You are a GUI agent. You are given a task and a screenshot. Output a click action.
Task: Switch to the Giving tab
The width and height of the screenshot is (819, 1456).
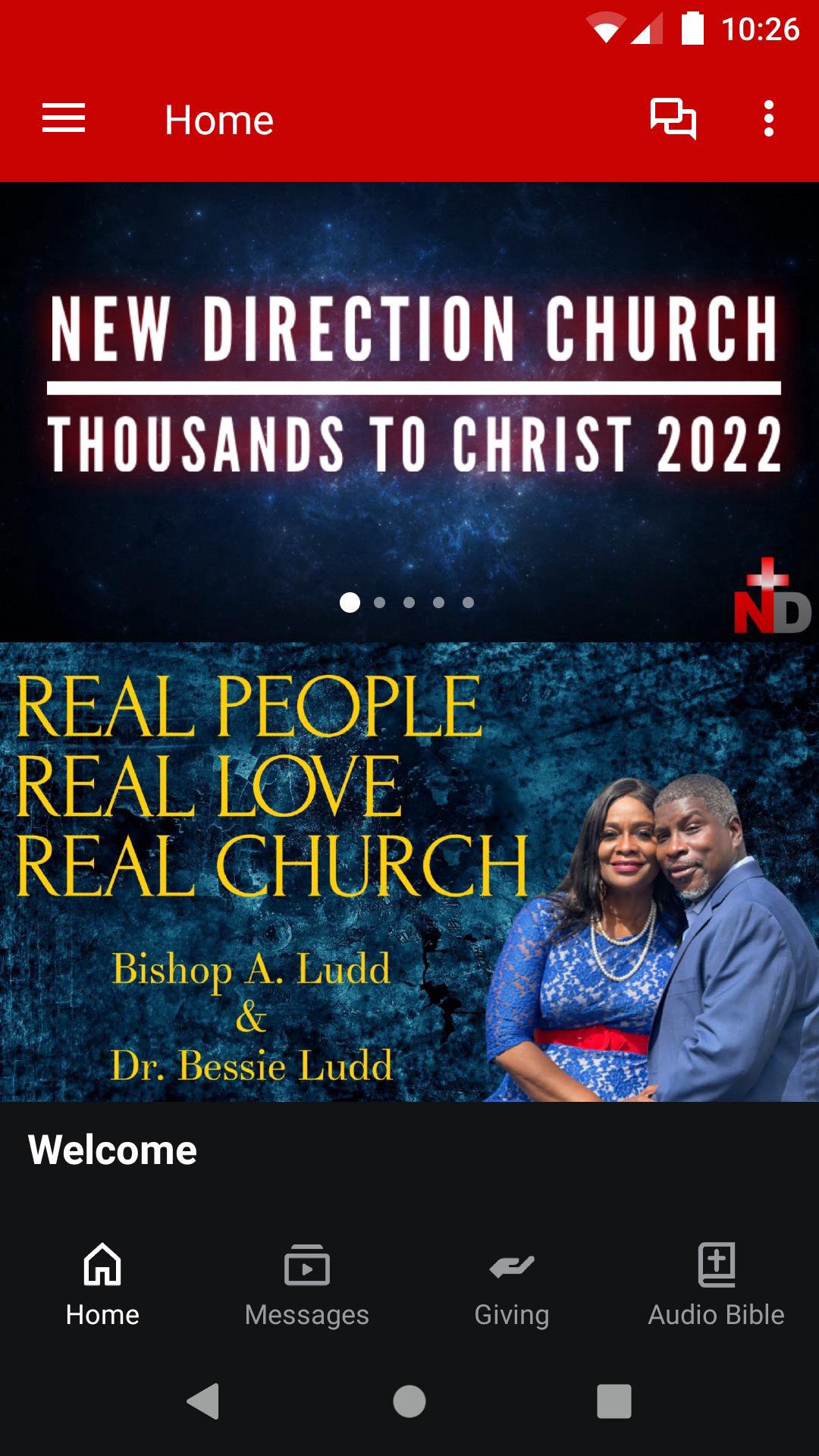coord(511,1285)
